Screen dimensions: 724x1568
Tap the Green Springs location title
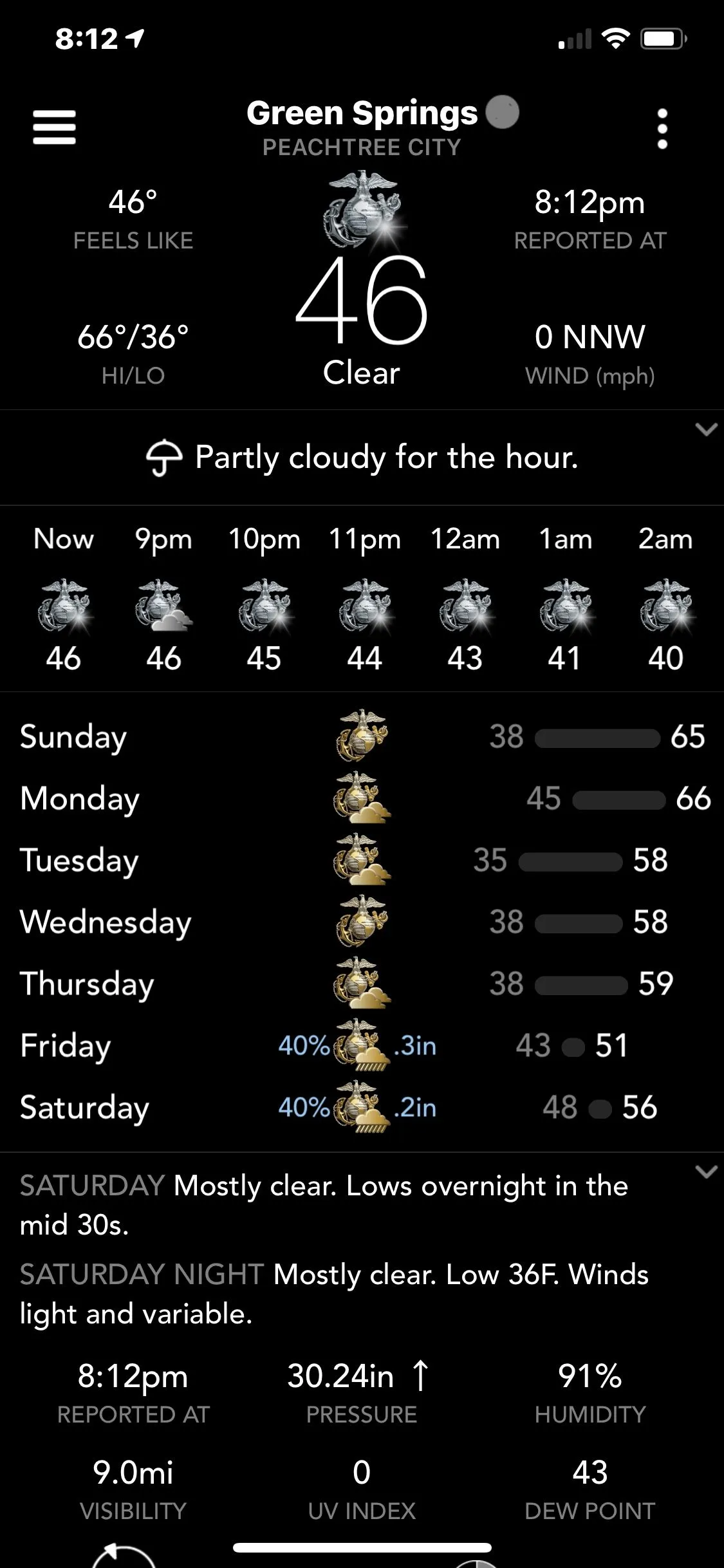362,114
